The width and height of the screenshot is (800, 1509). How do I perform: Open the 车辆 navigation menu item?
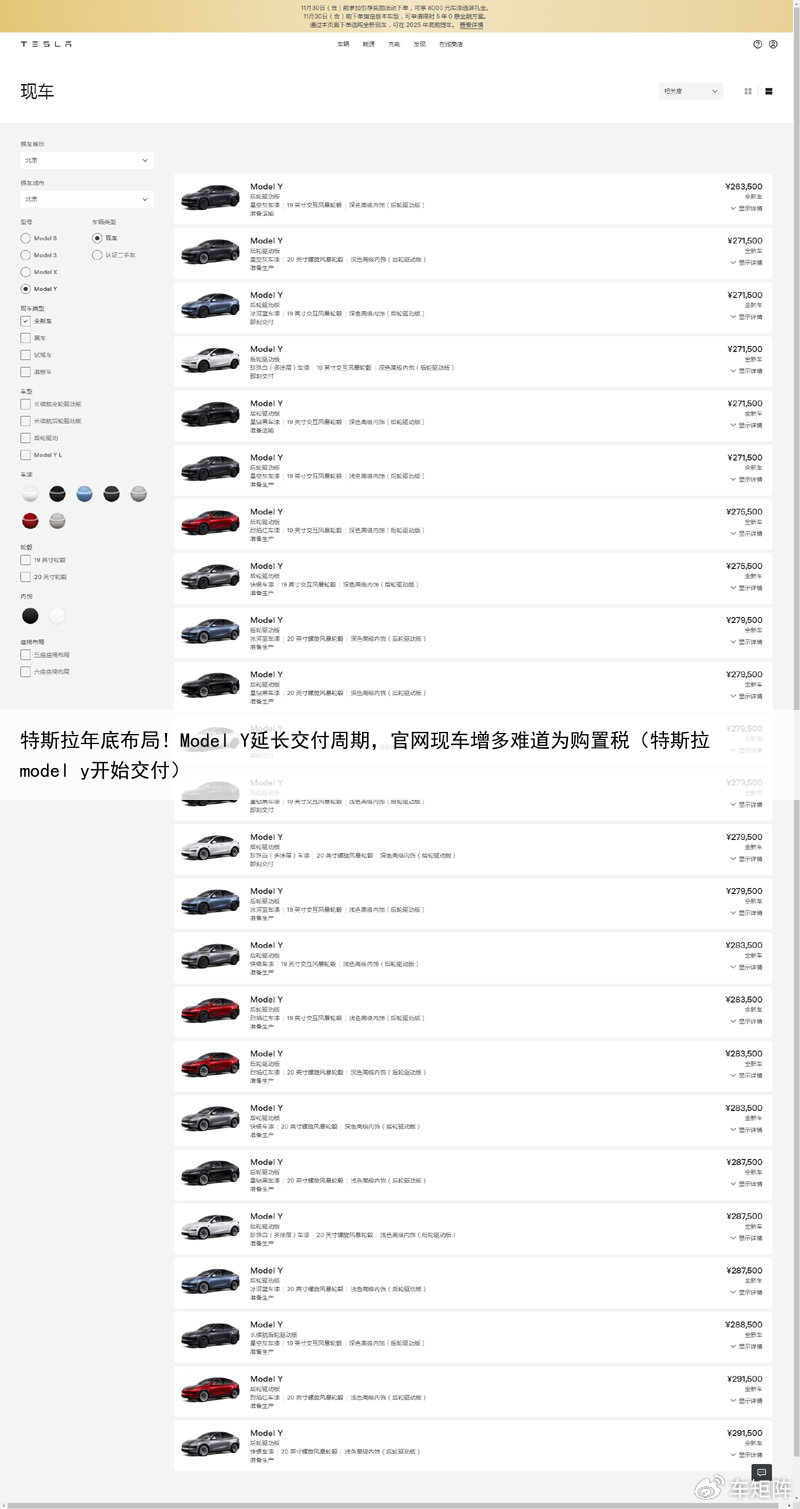point(343,44)
